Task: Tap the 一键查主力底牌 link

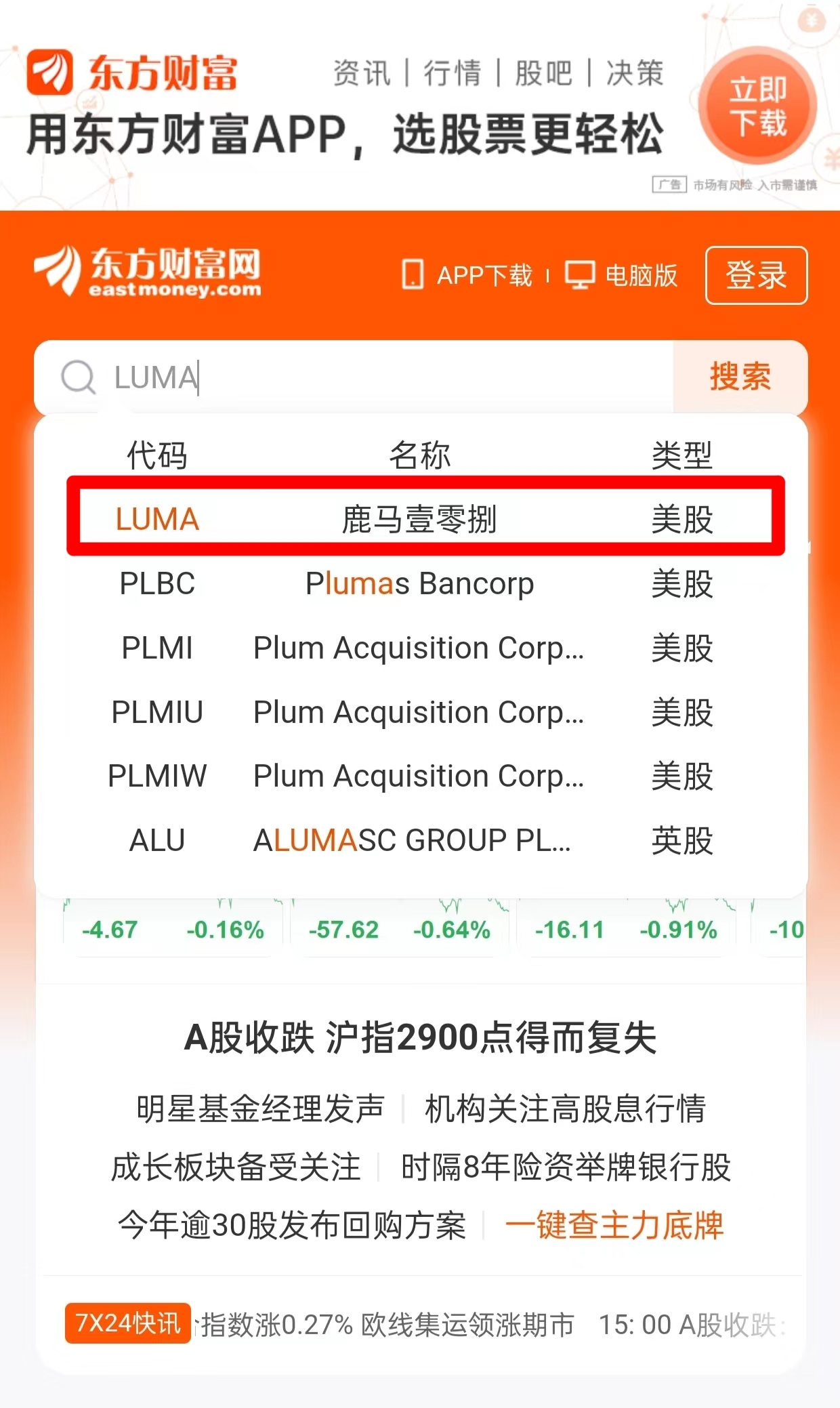Action: 614,1225
